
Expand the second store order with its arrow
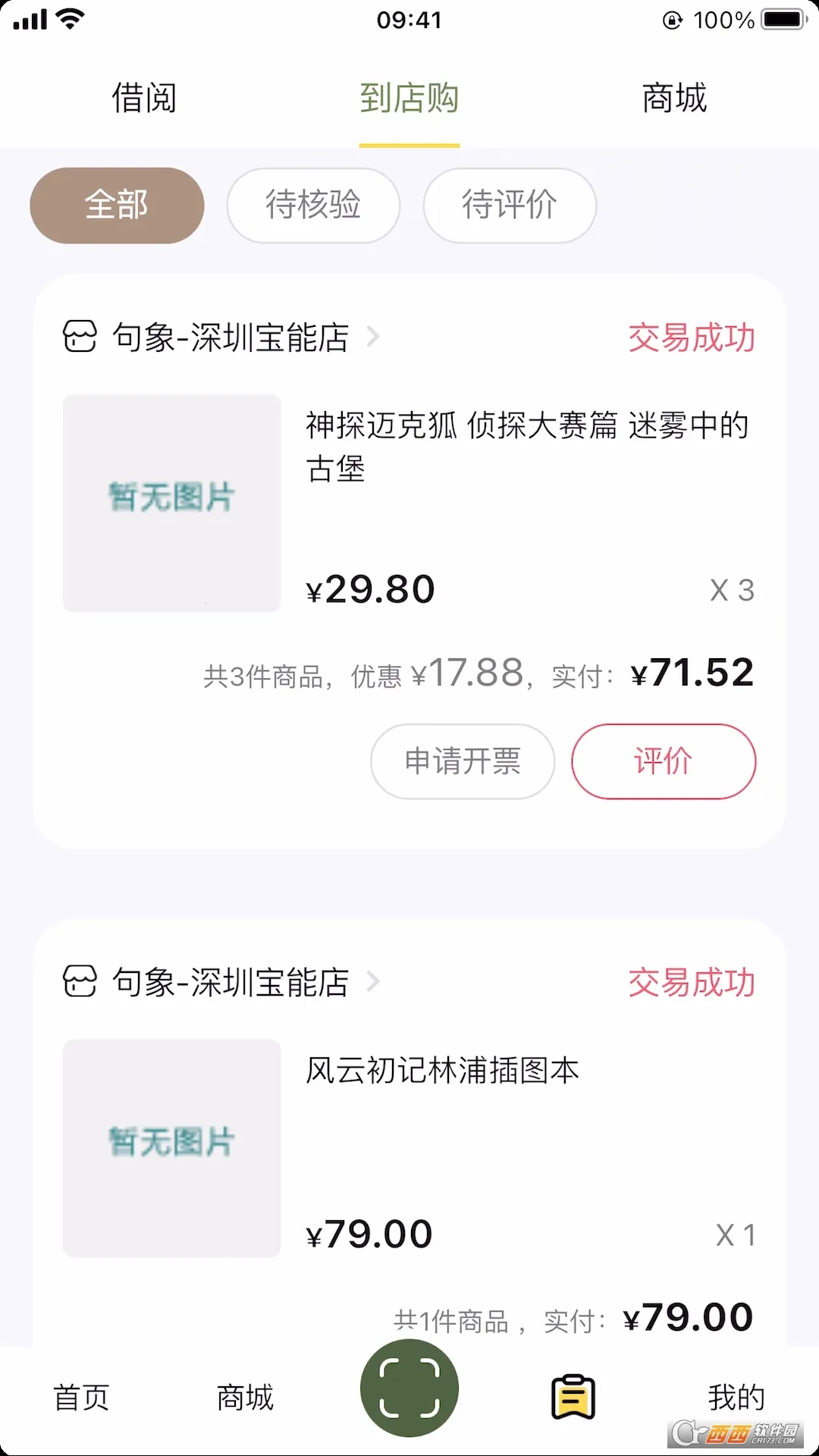point(373,983)
